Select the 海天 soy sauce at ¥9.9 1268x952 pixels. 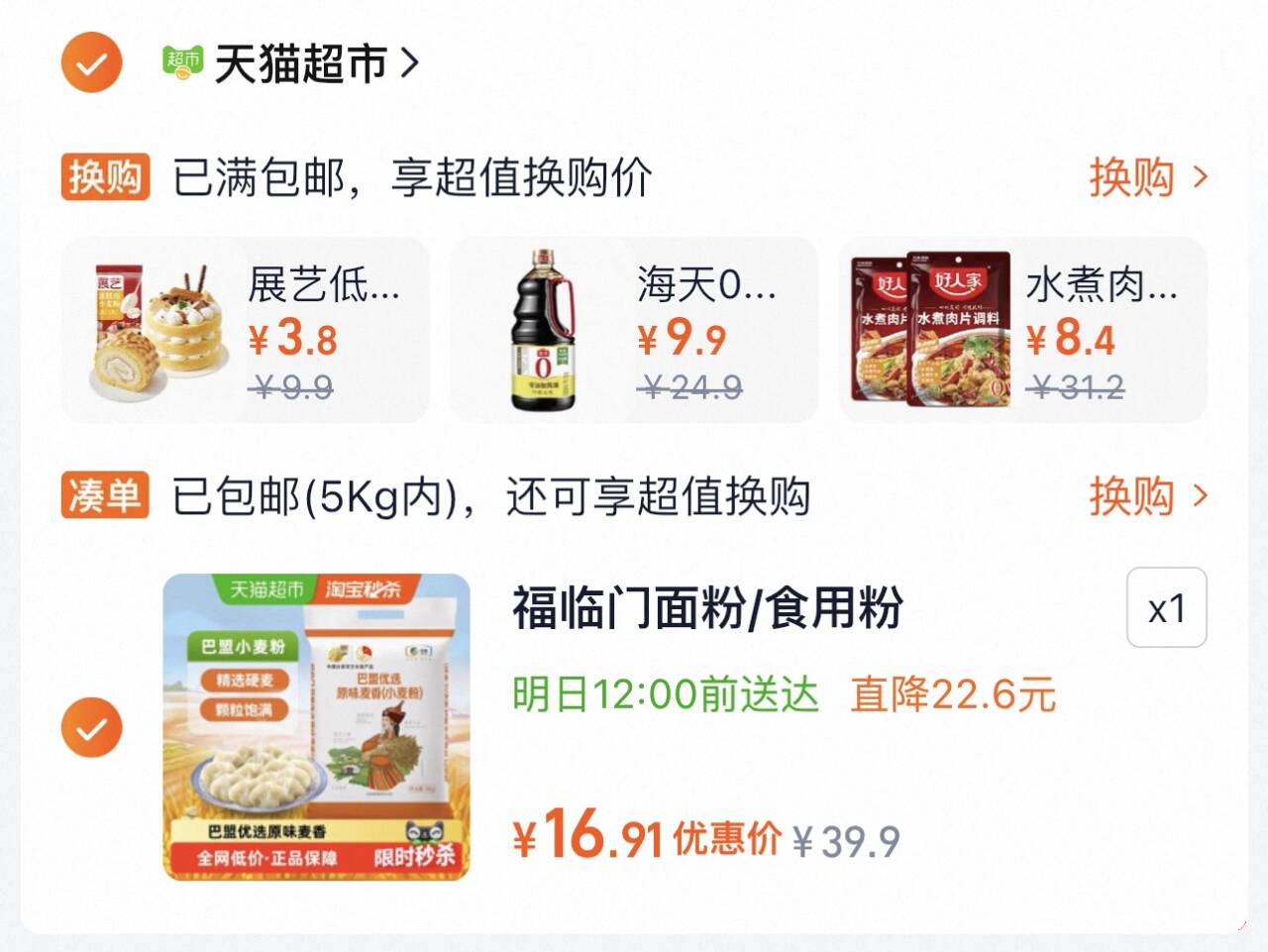pos(634,330)
